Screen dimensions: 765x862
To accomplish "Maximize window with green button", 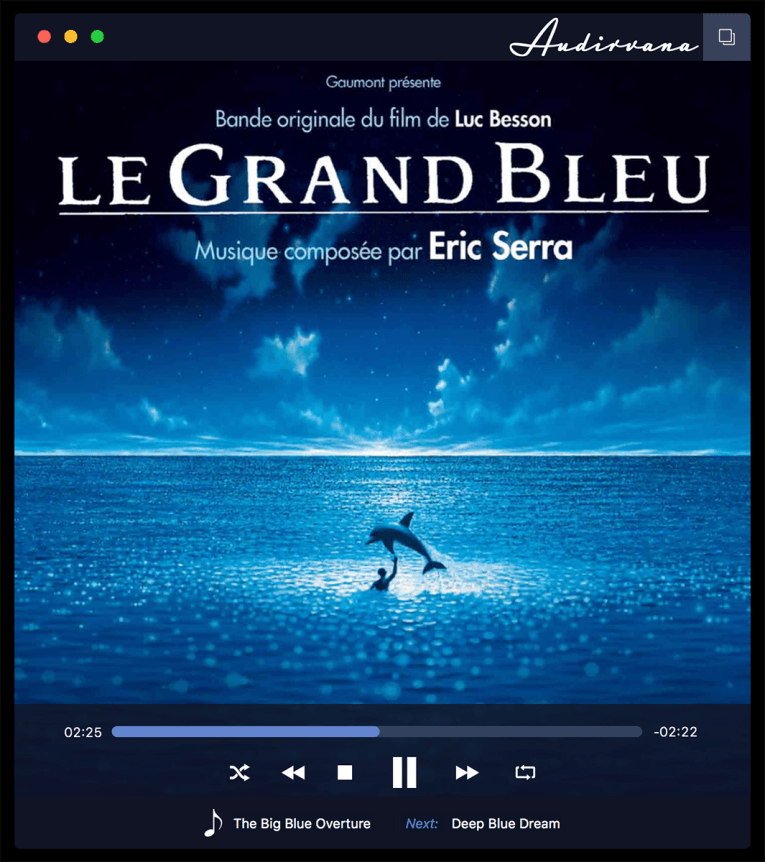I will click(x=97, y=37).
